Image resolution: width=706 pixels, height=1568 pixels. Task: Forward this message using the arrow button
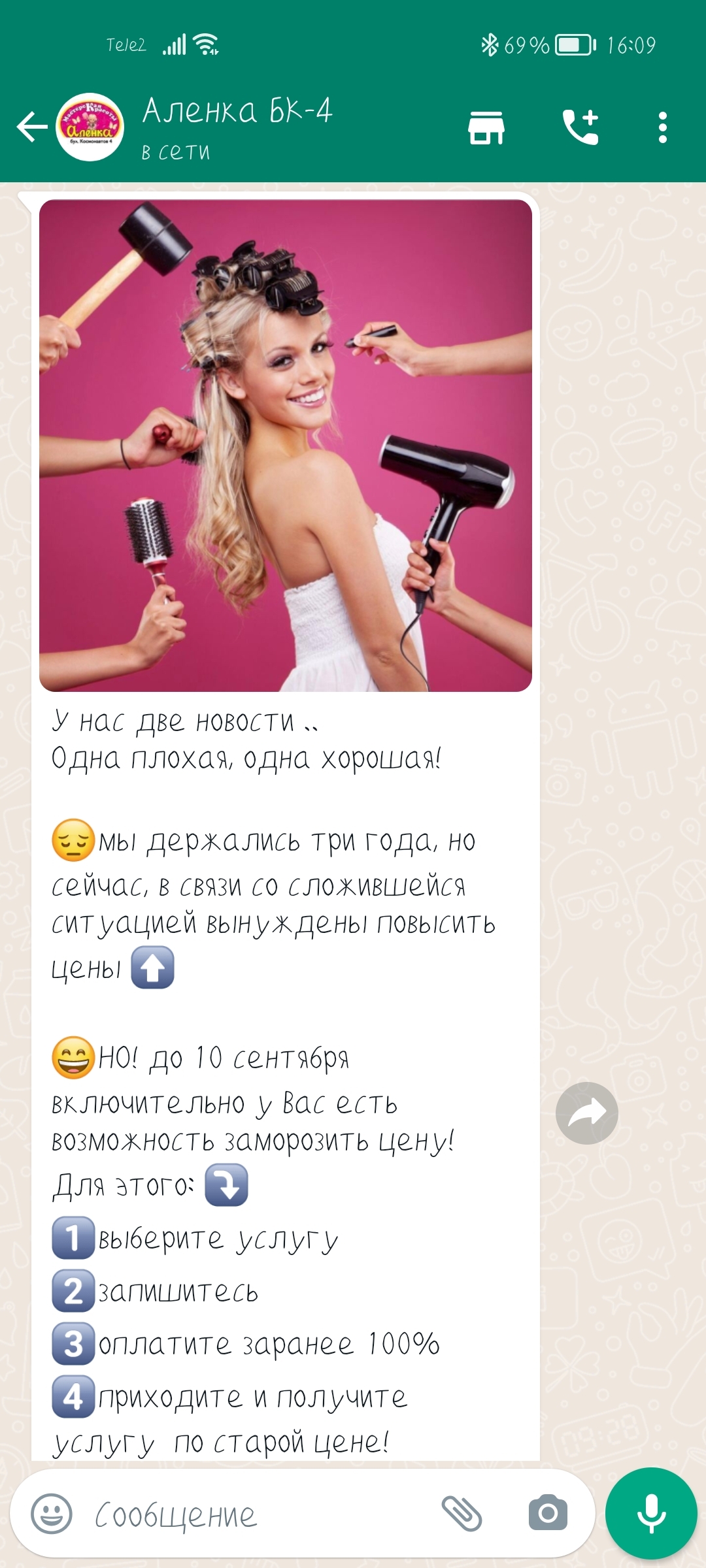pos(586,1113)
